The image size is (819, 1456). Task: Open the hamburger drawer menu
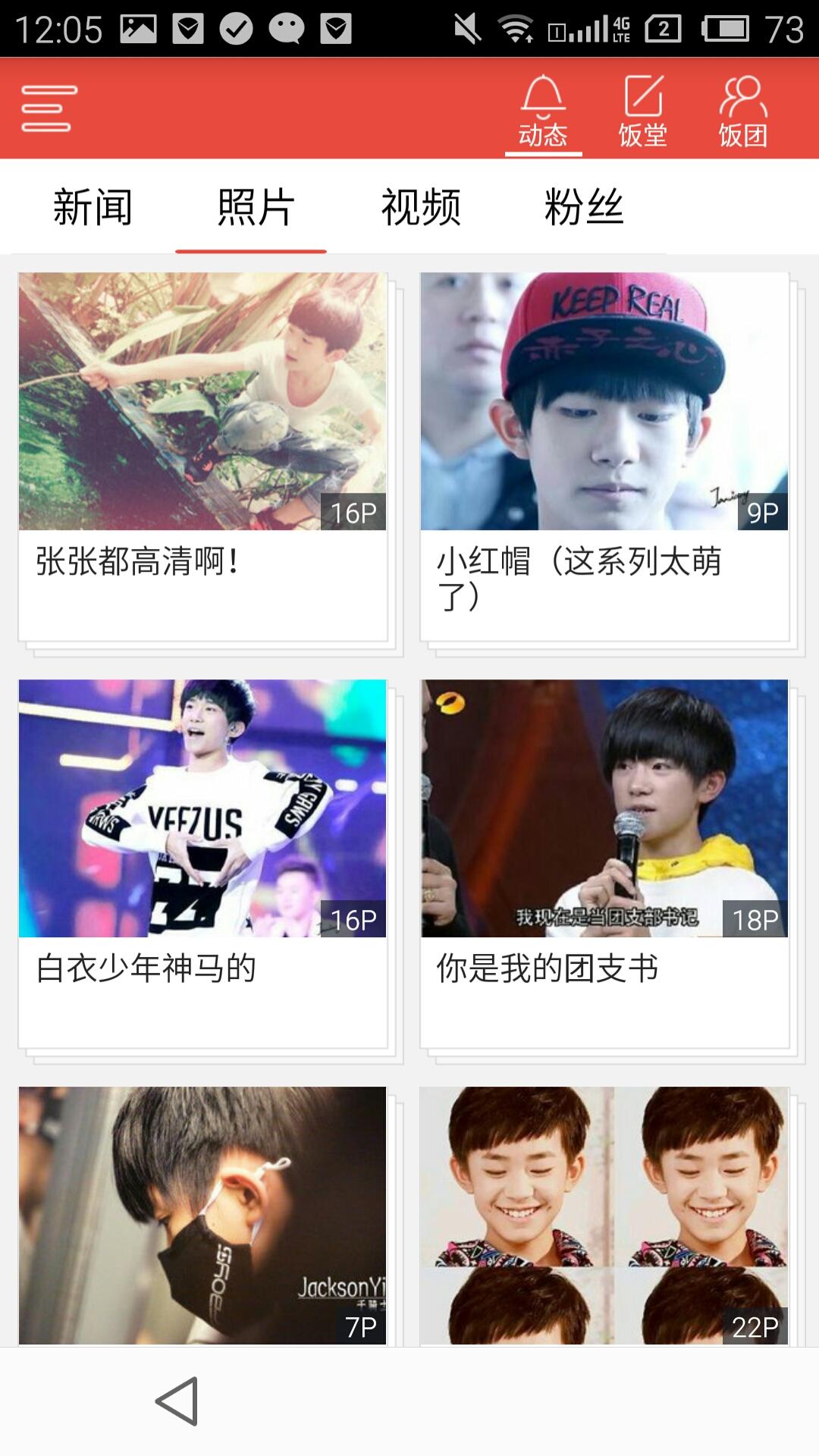point(49,108)
